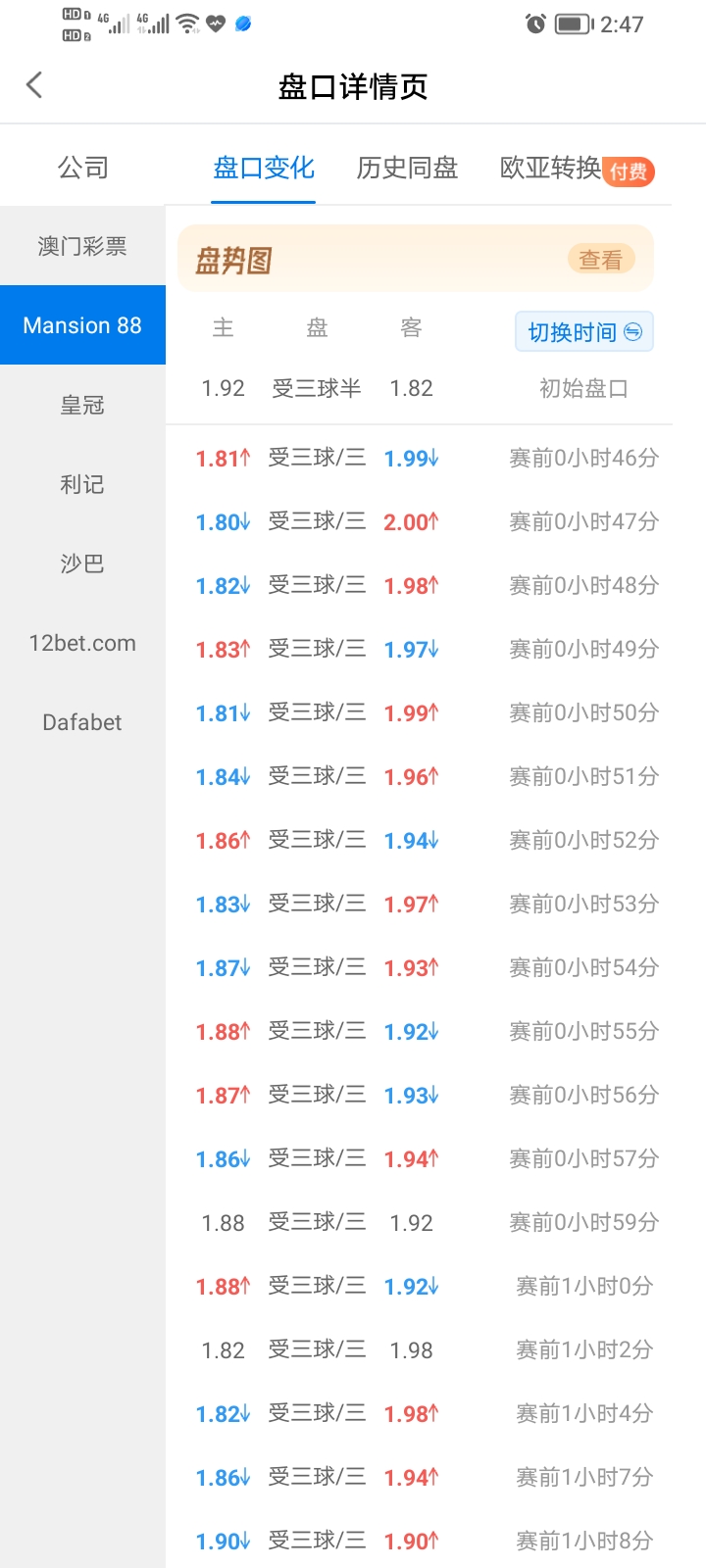Select 澳门彩票 in the company list
Screen dimensions: 706x1568
82,246
